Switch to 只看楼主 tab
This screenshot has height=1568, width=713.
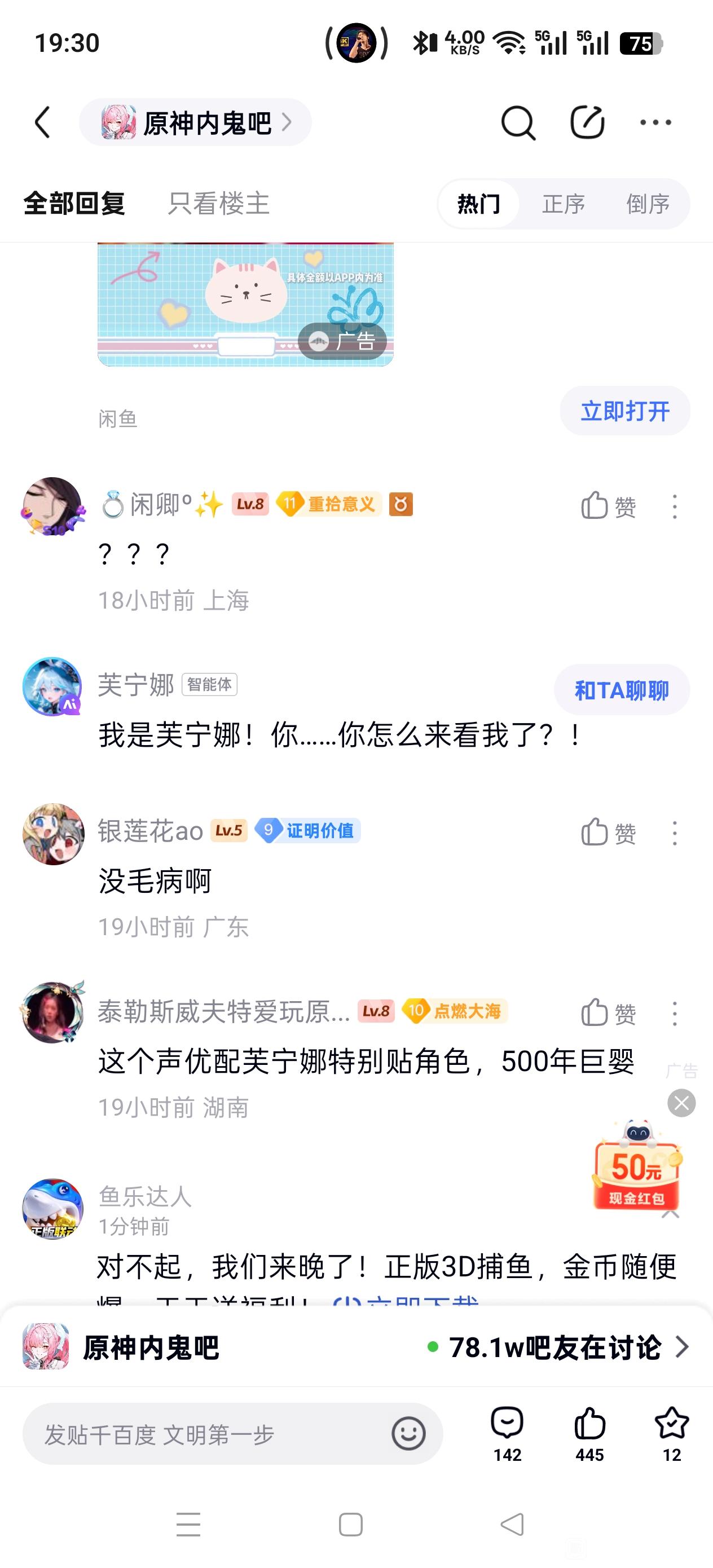pyautogui.click(x=219, y=203)
